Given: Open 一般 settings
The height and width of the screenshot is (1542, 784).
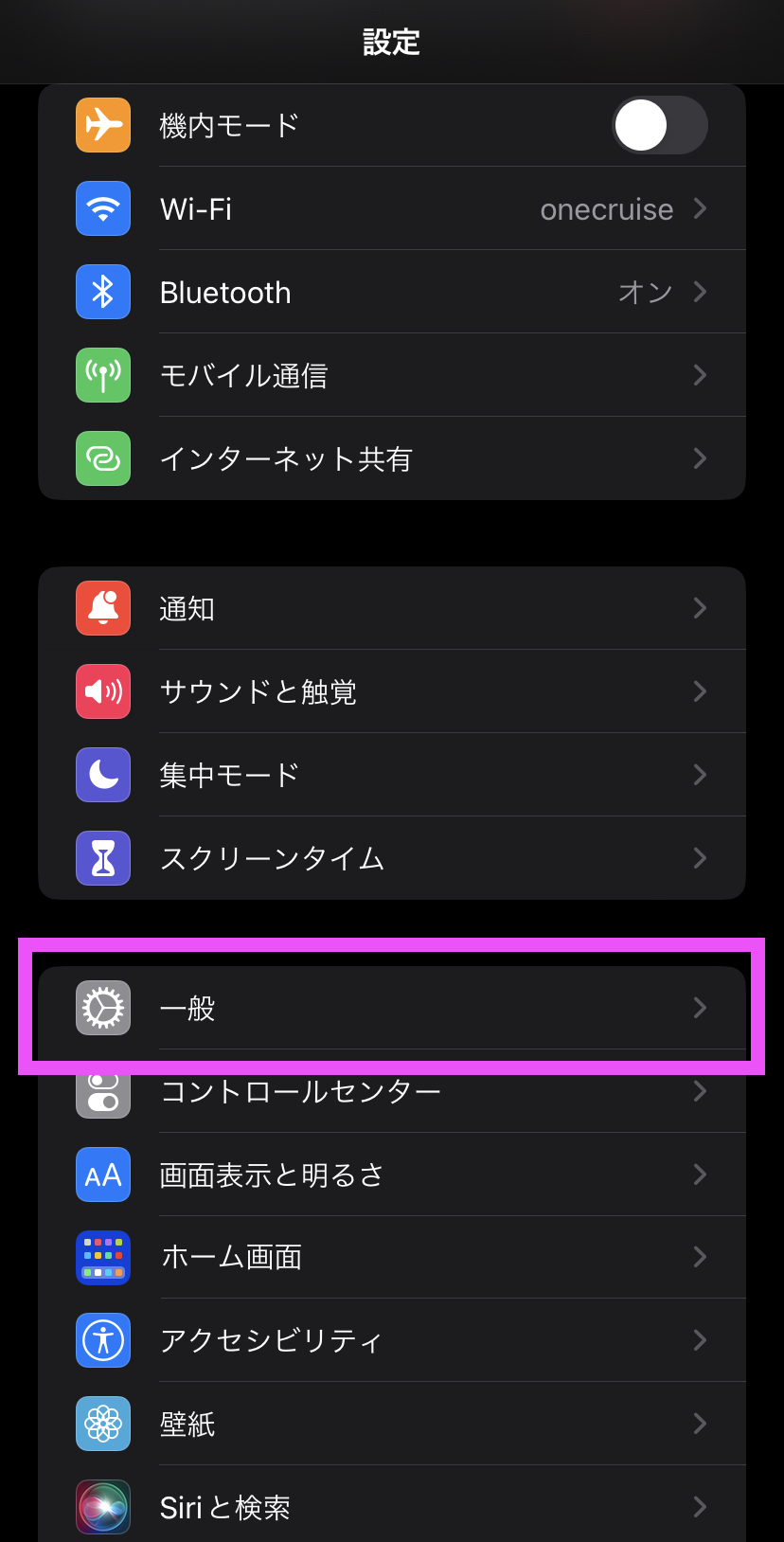Looking at the screenshot, I should [392, 1008].
